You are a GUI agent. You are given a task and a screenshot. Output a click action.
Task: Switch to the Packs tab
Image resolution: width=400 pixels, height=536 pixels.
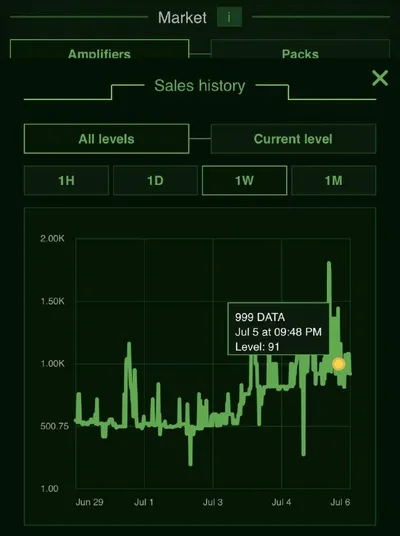300,49
